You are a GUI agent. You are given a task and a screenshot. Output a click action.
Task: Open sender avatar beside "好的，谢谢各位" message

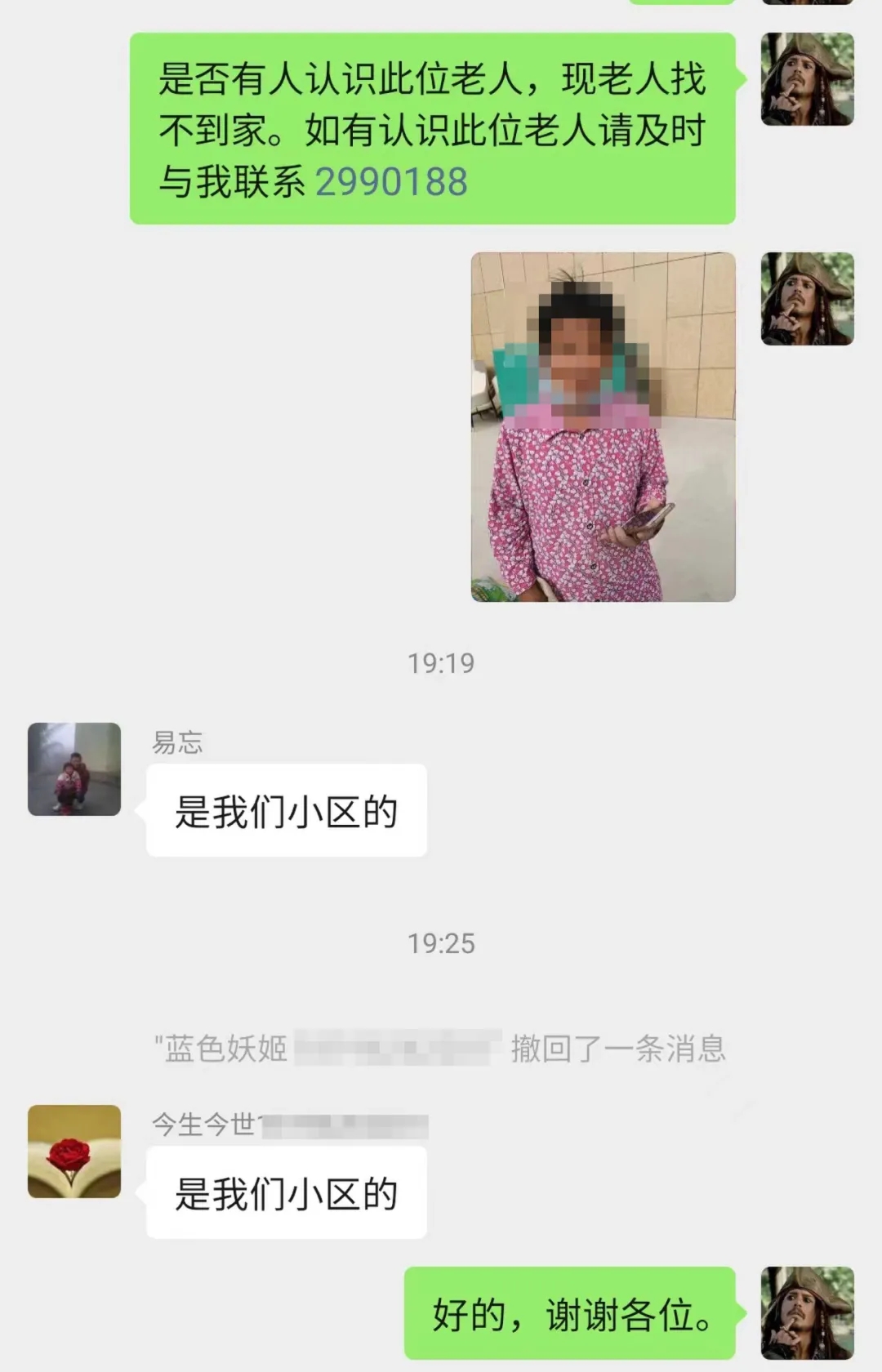[807, 1312]
